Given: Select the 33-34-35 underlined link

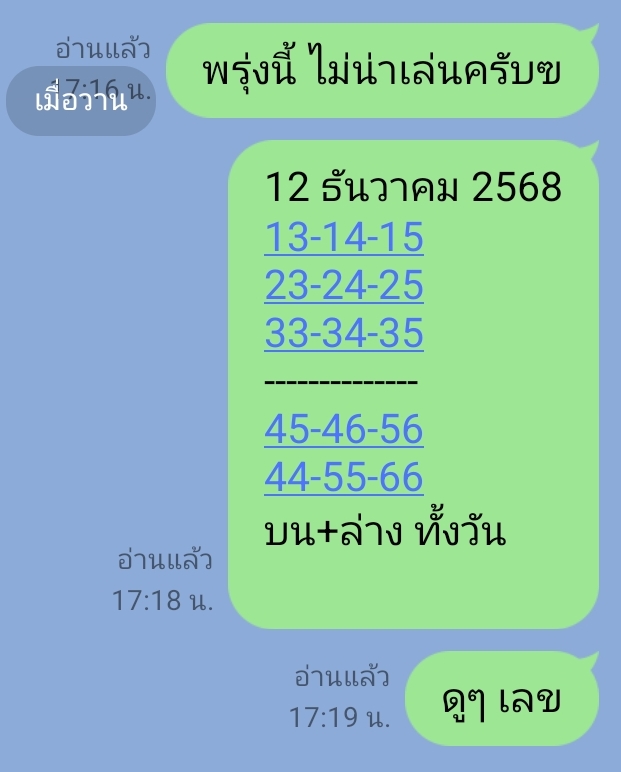Looking at the screenshot, I should [x=344, y=334].
